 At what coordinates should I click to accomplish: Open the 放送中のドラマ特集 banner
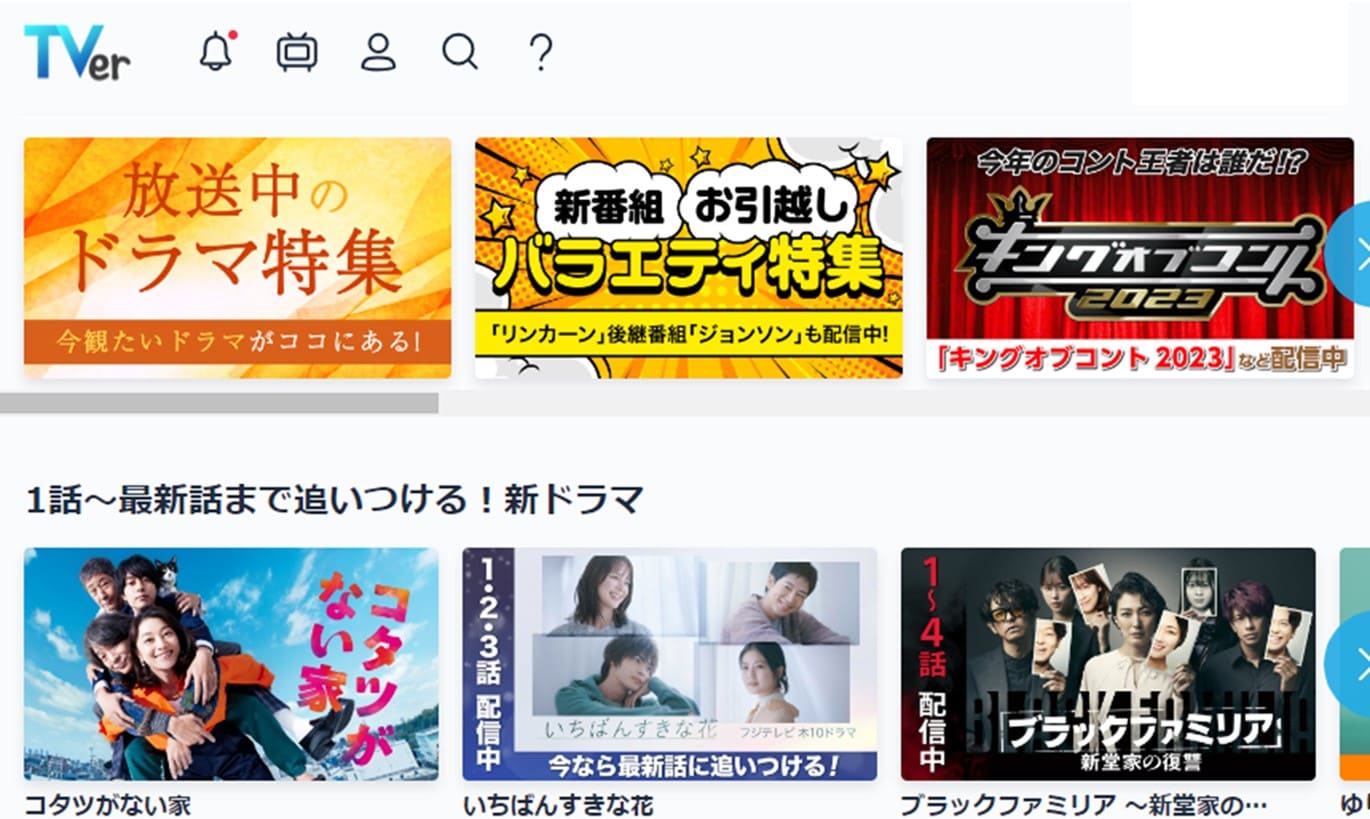[237, 257]
